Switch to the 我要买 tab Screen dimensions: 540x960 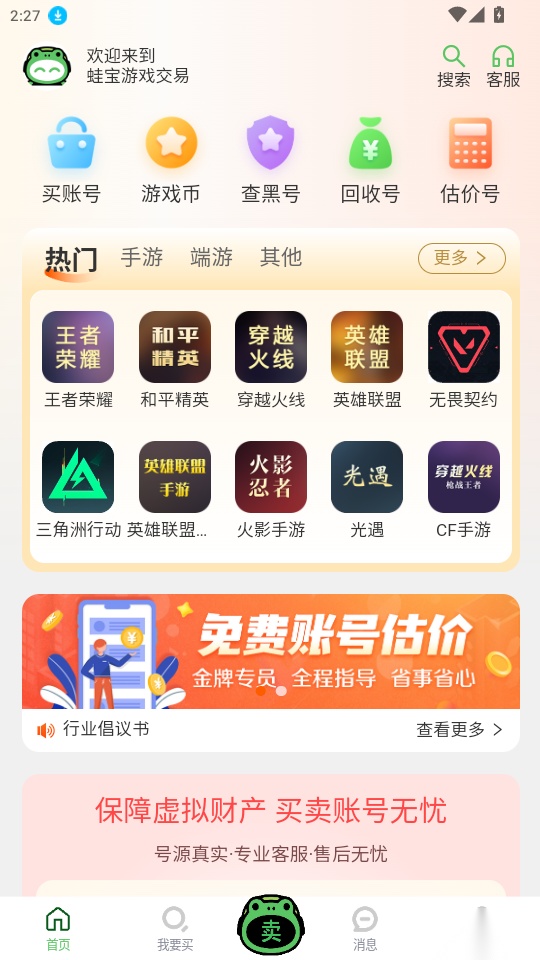[x=175, y=929]
